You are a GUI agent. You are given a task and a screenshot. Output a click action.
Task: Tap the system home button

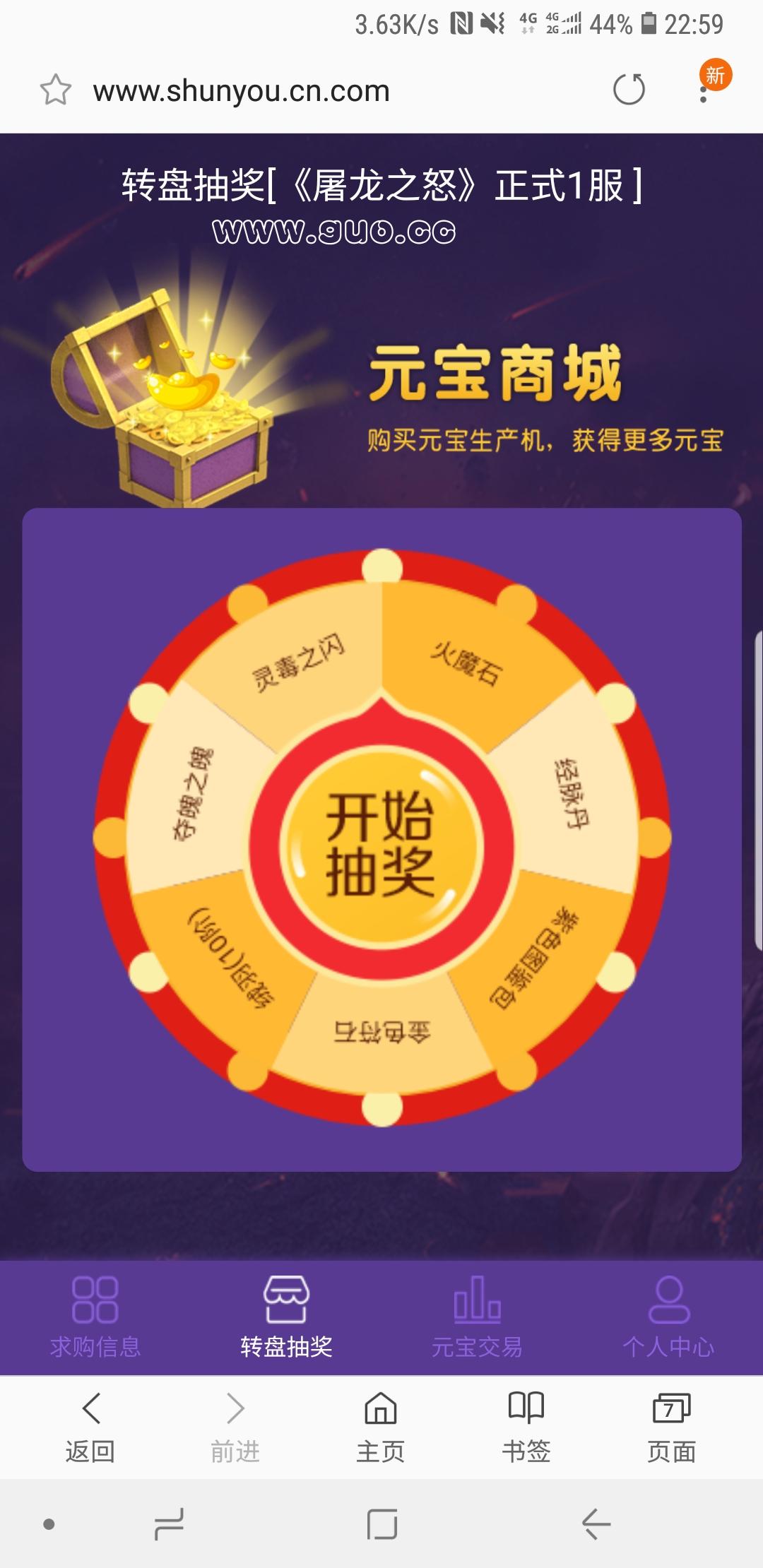pyautogui.click(x=382, y=1524)
